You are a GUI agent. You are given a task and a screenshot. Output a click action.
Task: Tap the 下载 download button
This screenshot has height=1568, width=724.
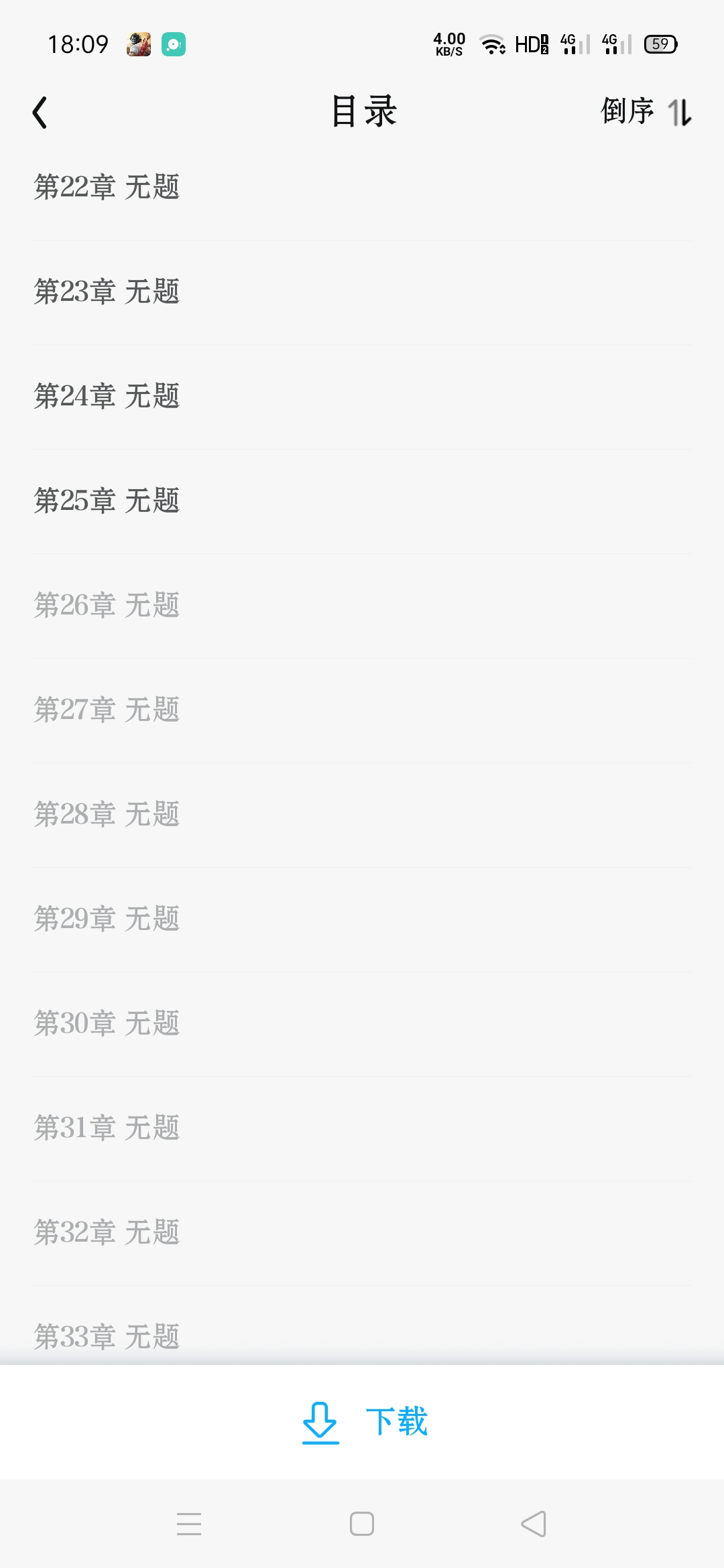pyautogui.click(x=364, y=1422)
